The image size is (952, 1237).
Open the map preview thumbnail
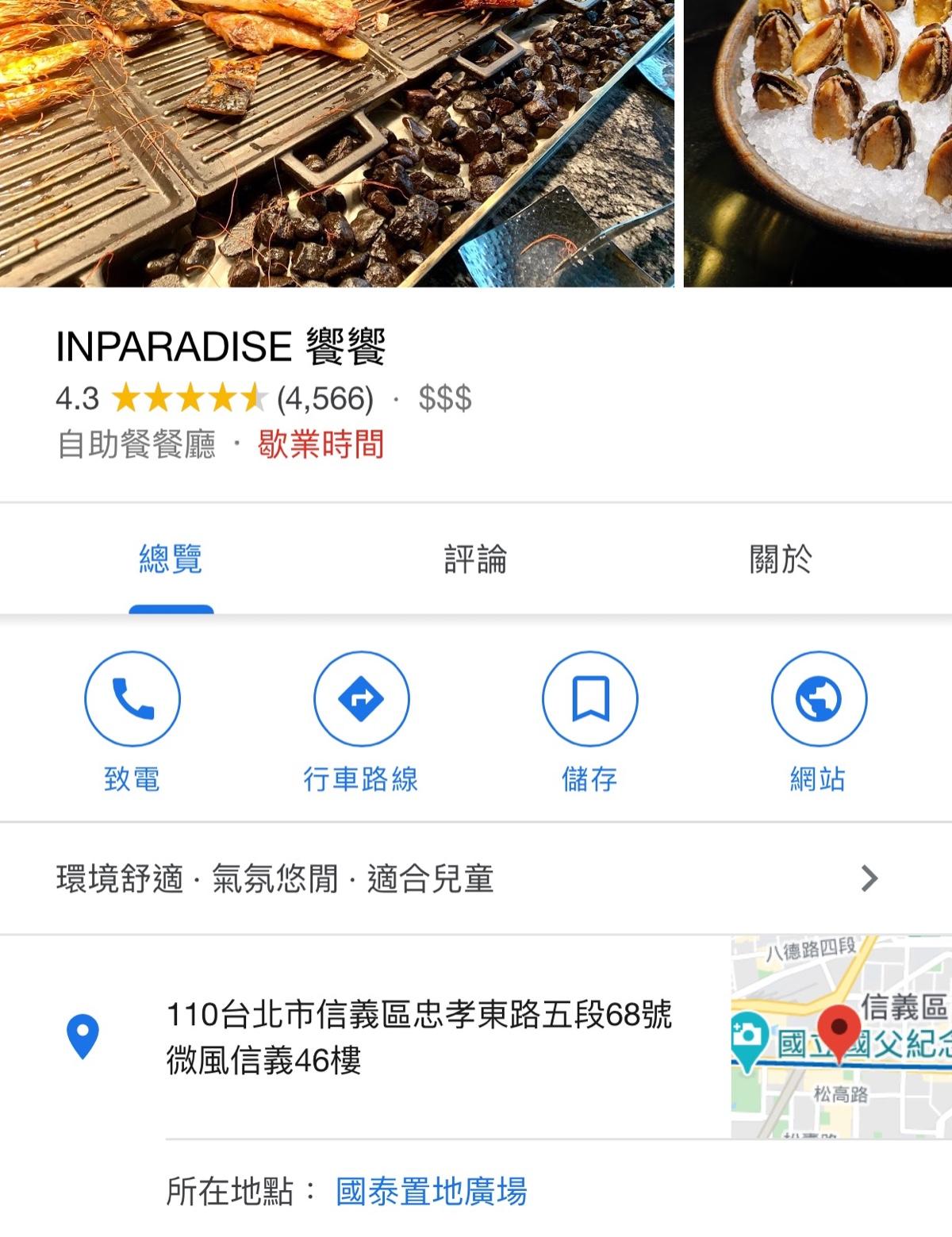pyautogui.click(x=841, y=1036)
